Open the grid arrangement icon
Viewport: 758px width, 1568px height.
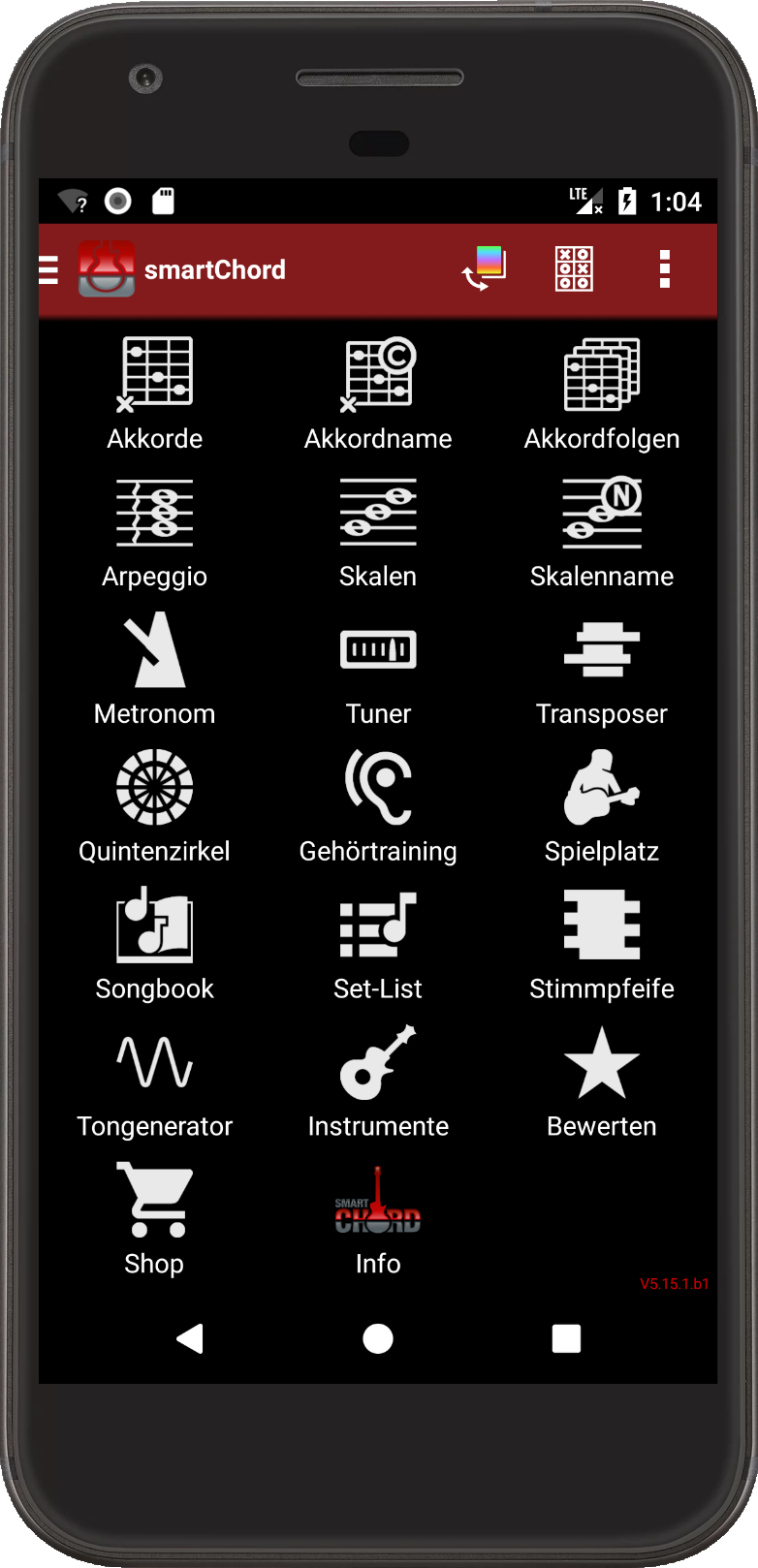[574, 268]
